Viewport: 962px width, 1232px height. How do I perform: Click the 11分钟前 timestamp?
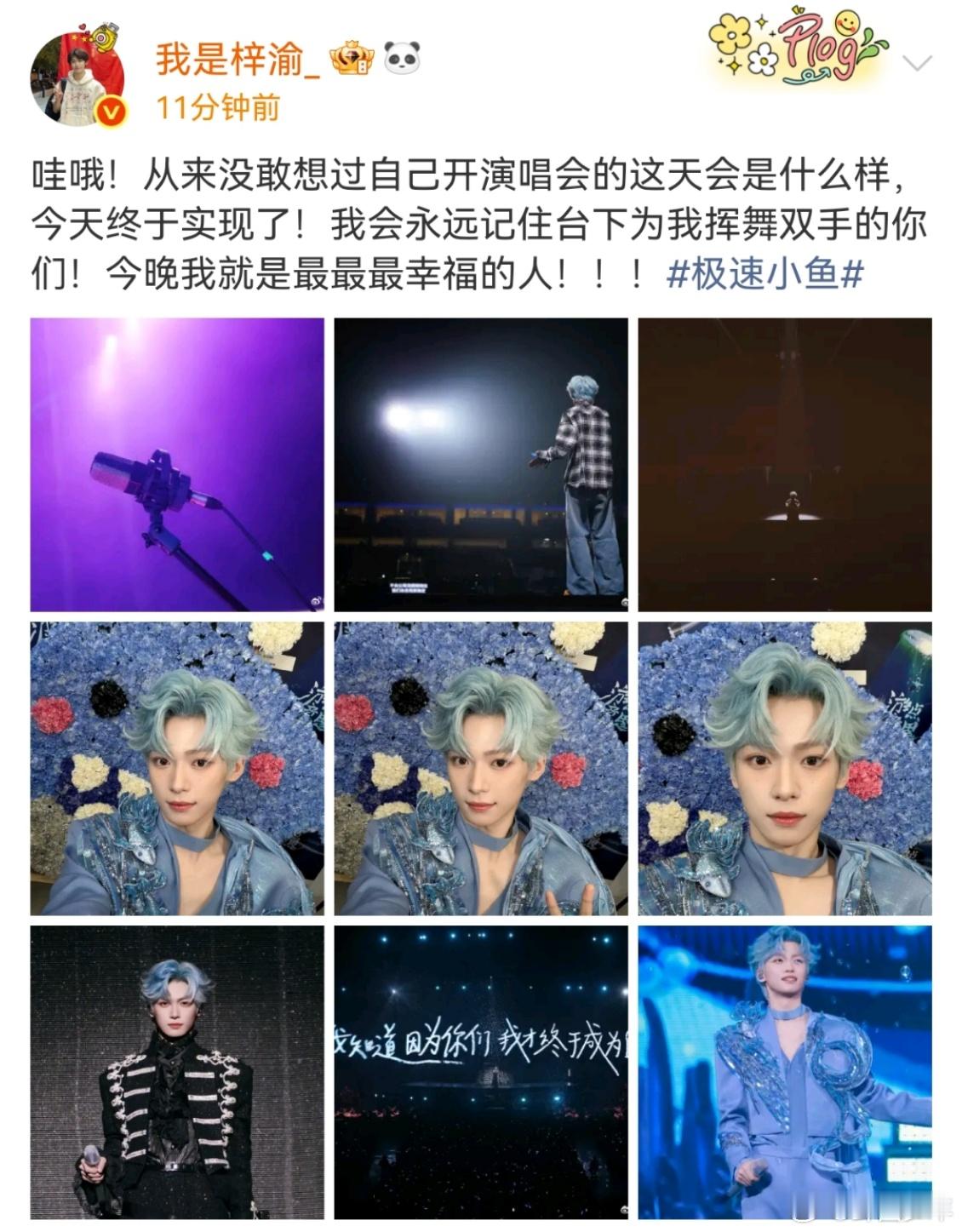215,107
